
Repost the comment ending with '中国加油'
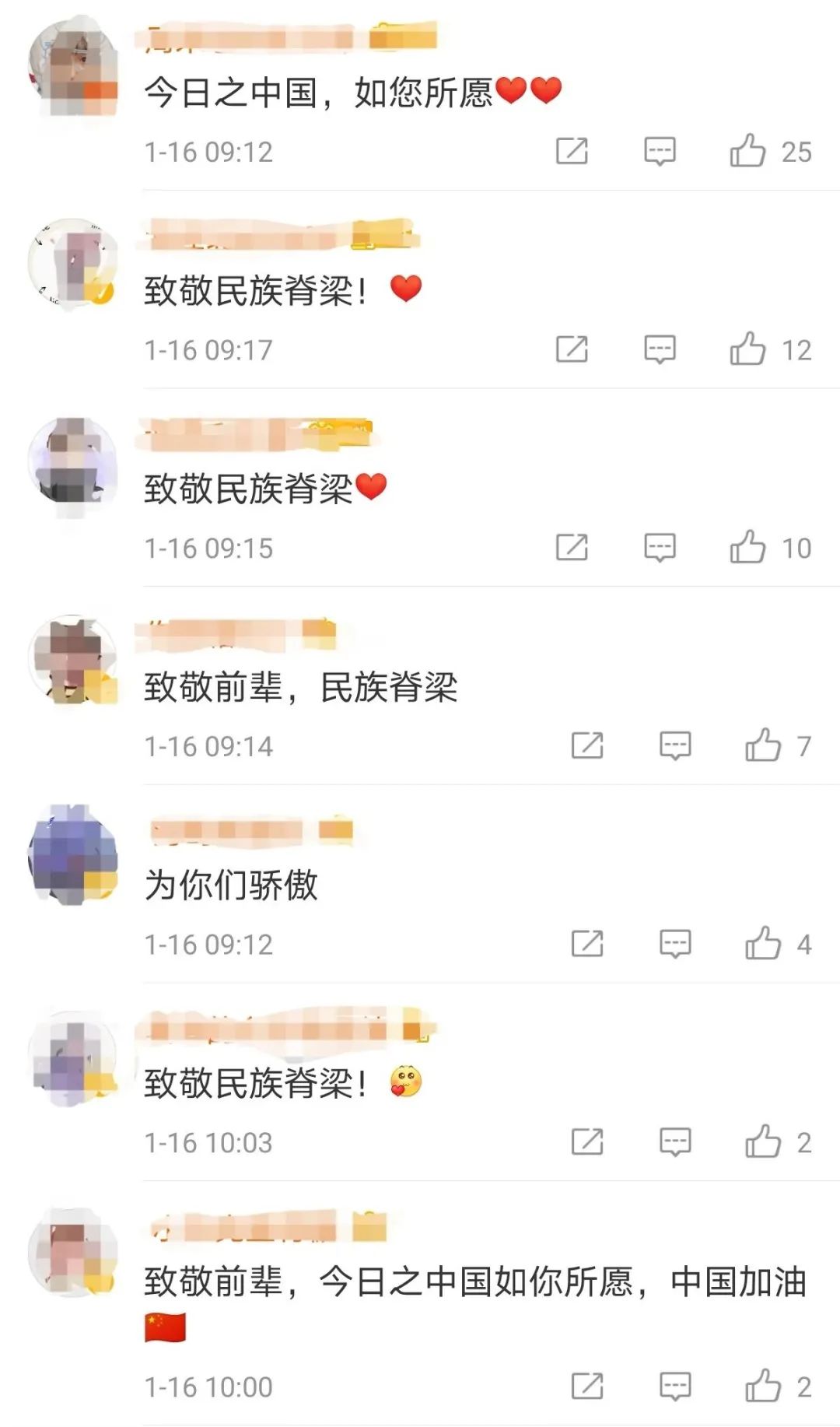[587, 1386]
